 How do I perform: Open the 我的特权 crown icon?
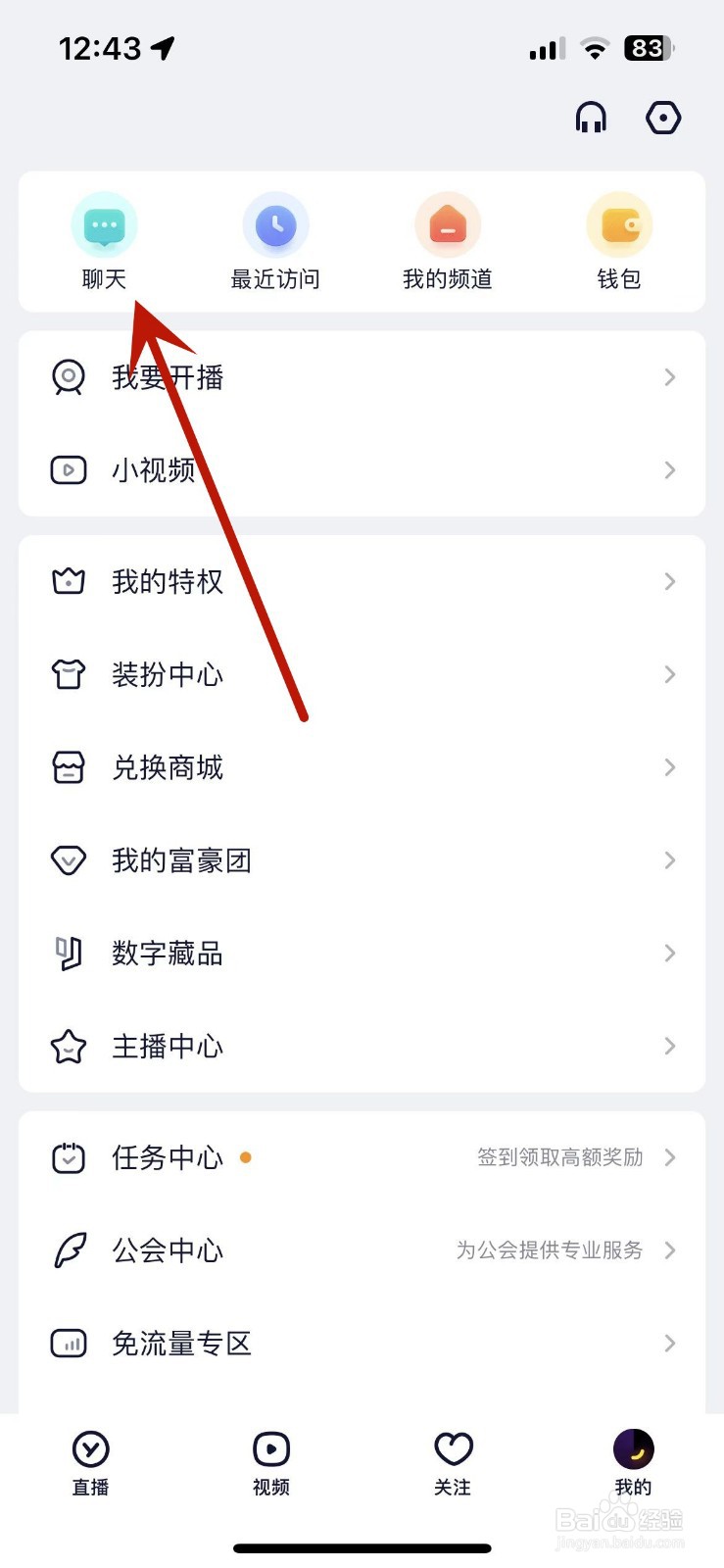(68, 581)
